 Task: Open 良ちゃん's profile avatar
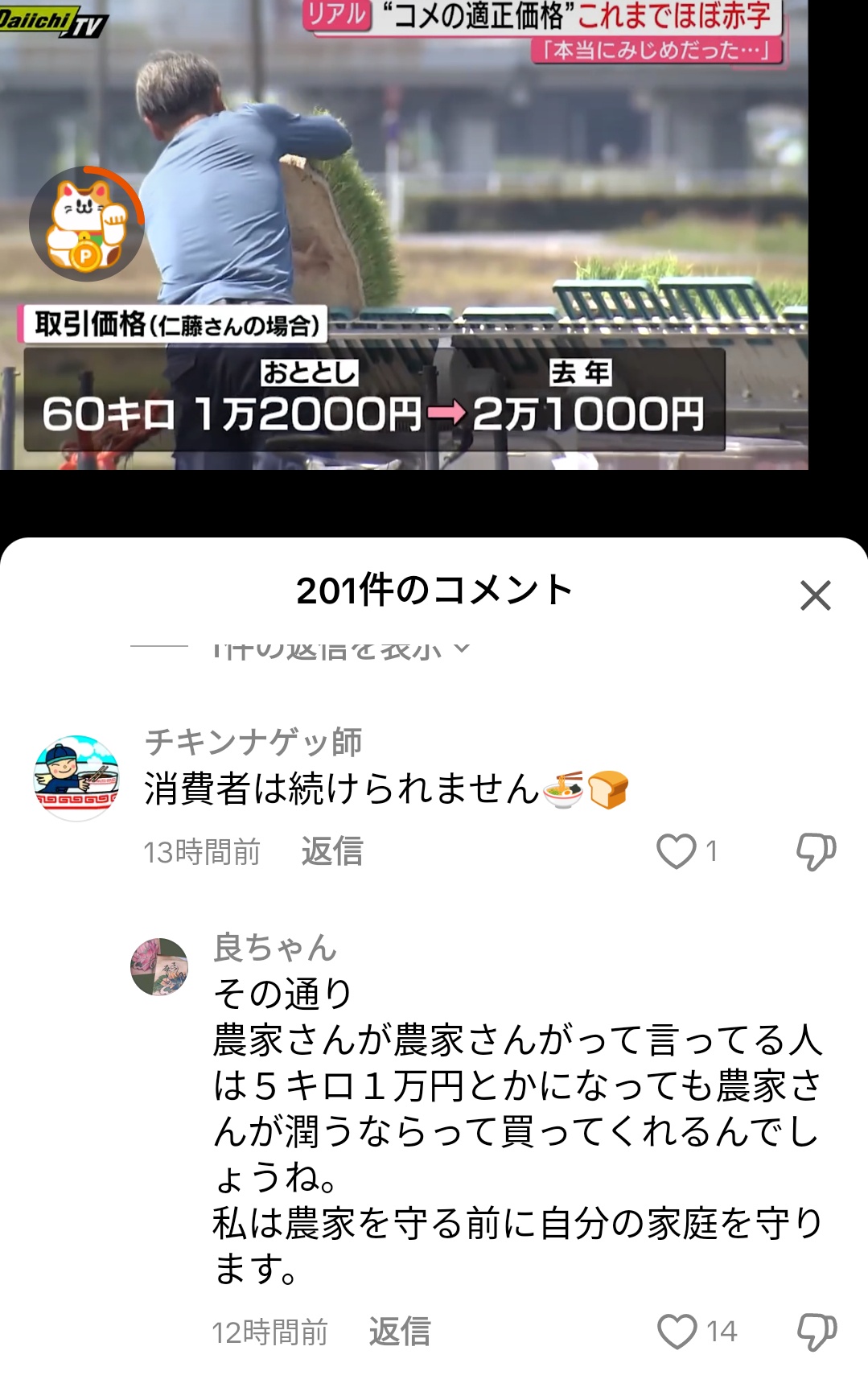point(159,966)
